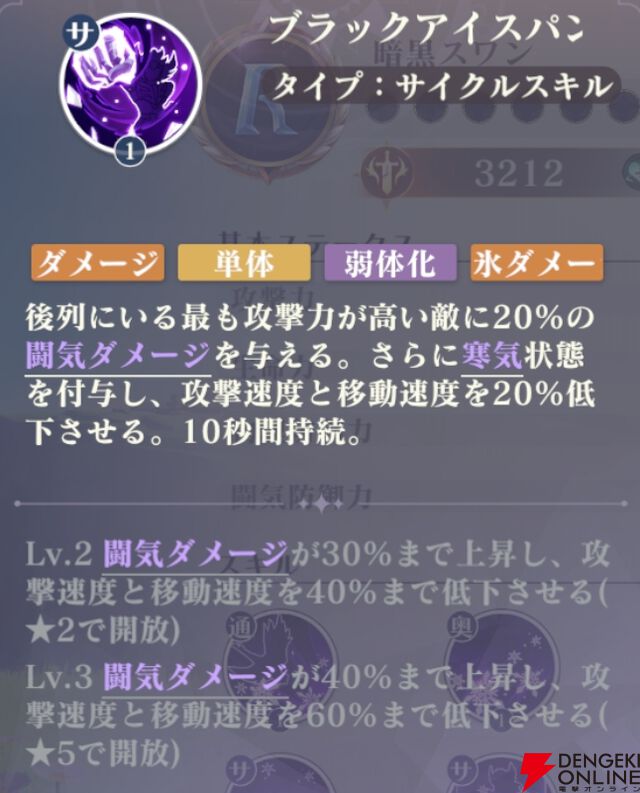
Task: Open 闘気ダメージ link in Lv.2 line
Action: click(x=195, y=554)
